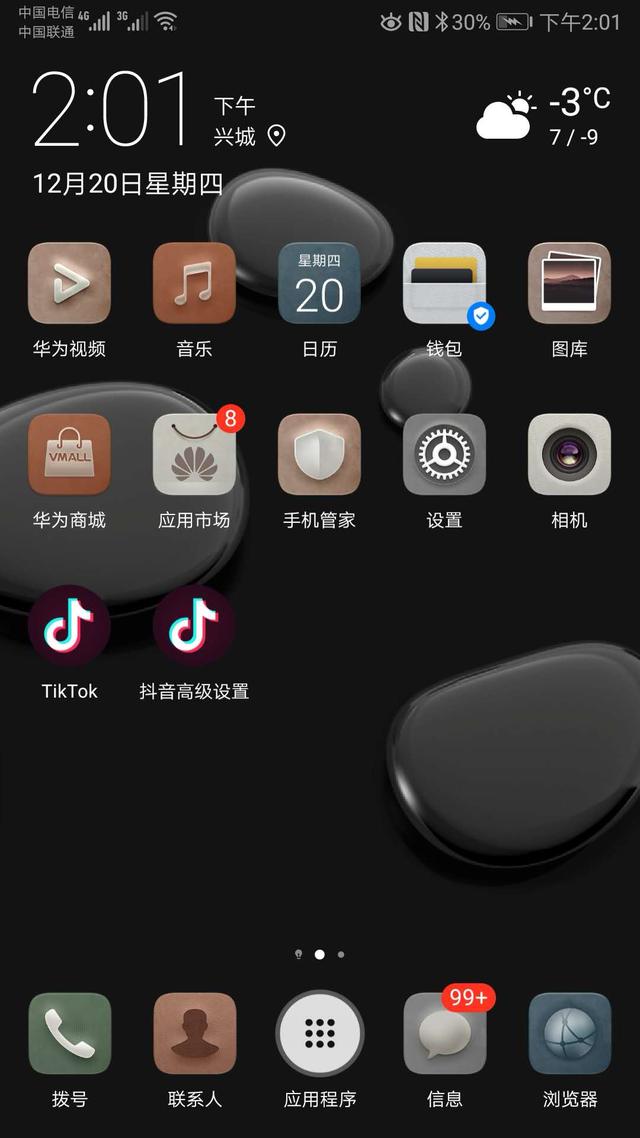
Task: Launch the 华为商城 Vmall app
Action: pos(69,455)
